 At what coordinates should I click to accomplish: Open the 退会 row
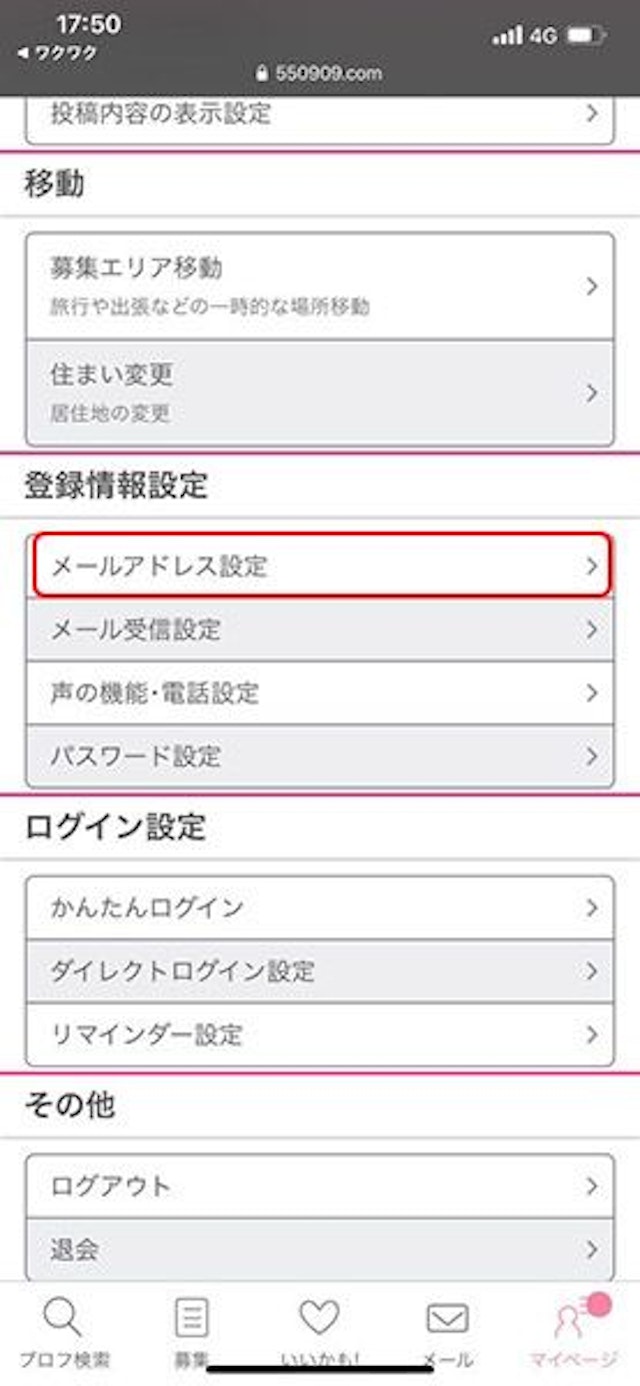(x=319, y=1248)
